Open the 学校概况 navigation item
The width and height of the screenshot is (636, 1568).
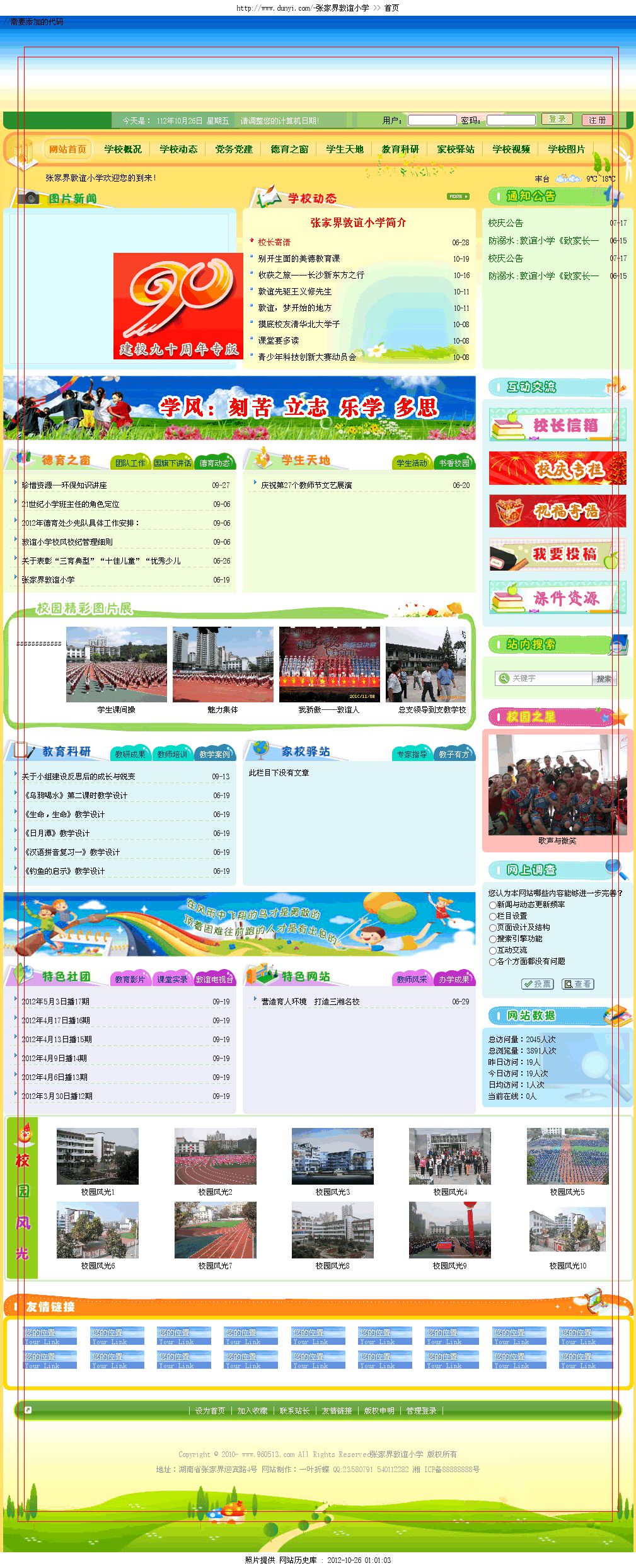(123, 149)
